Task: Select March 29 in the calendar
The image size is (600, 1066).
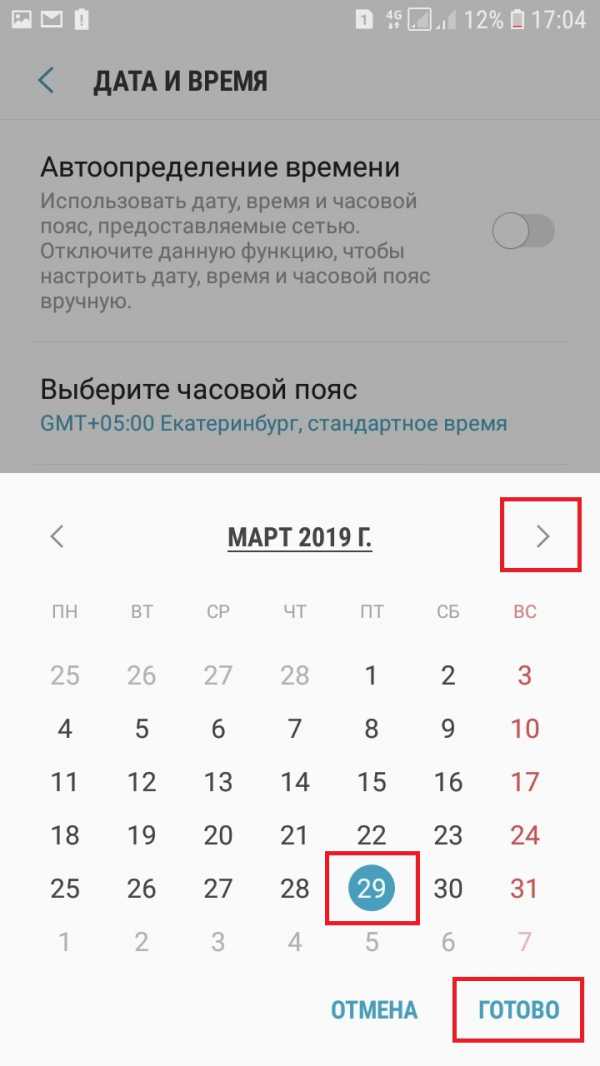Action: (371, 888)
